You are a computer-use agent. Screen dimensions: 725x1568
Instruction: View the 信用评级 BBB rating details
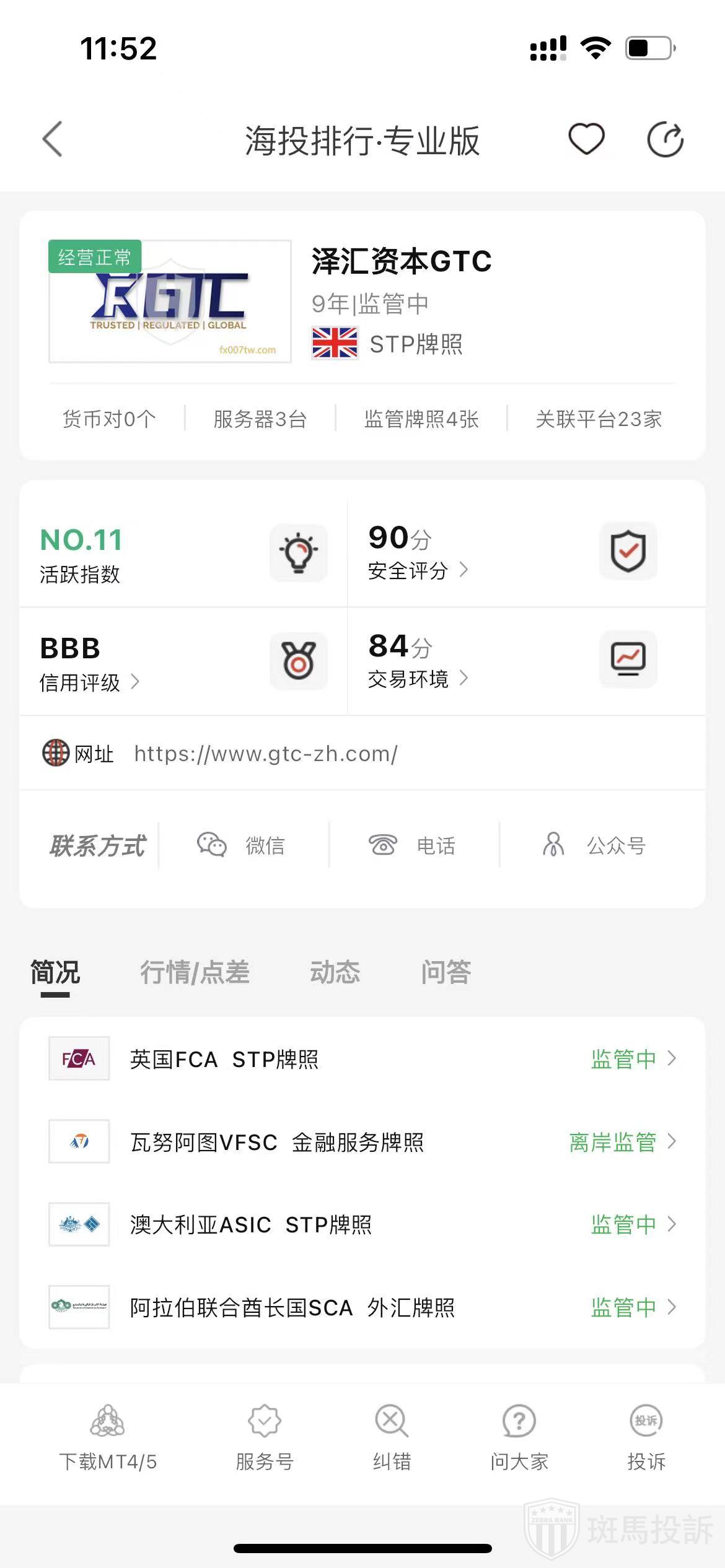[x=89, y=682]
